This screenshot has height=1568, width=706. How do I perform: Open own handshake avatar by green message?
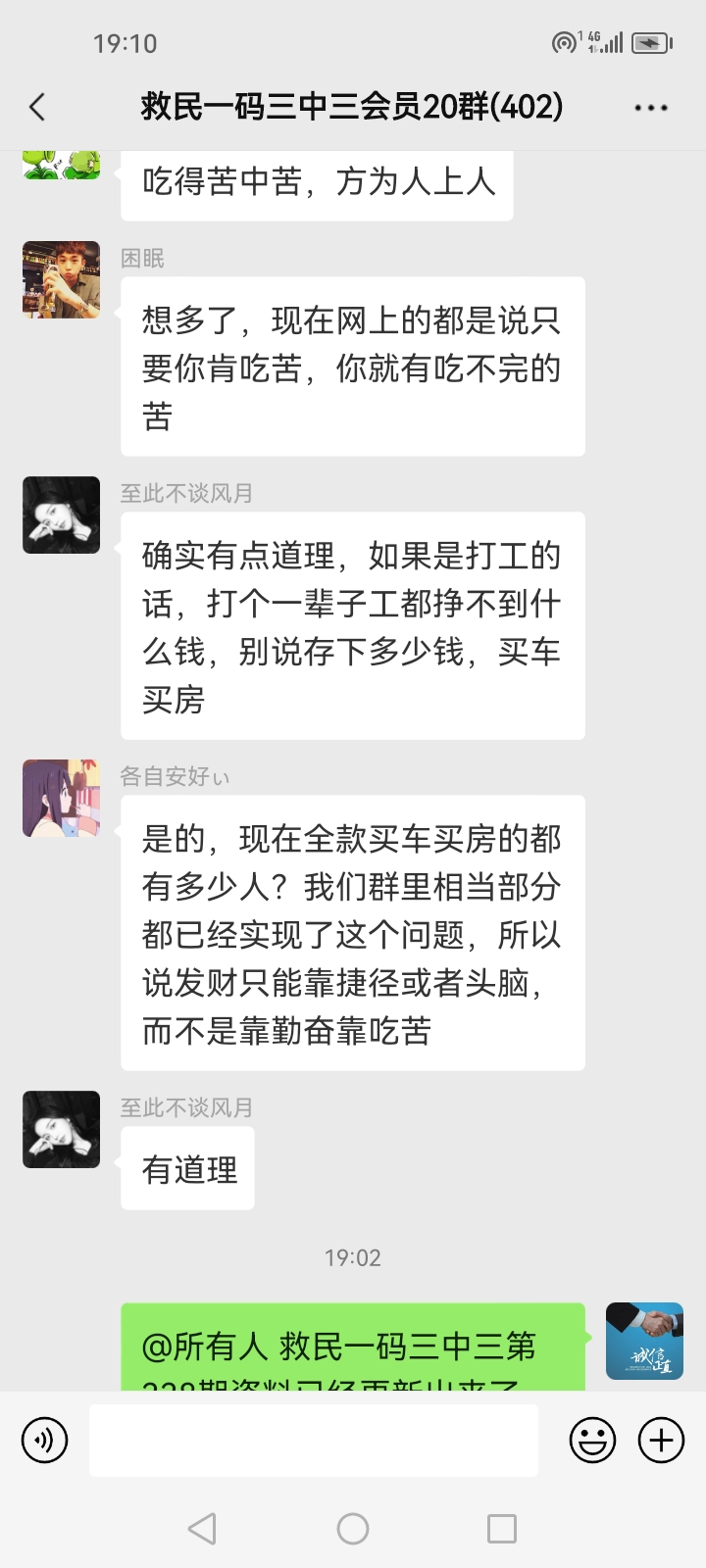tap(644, 1341)
